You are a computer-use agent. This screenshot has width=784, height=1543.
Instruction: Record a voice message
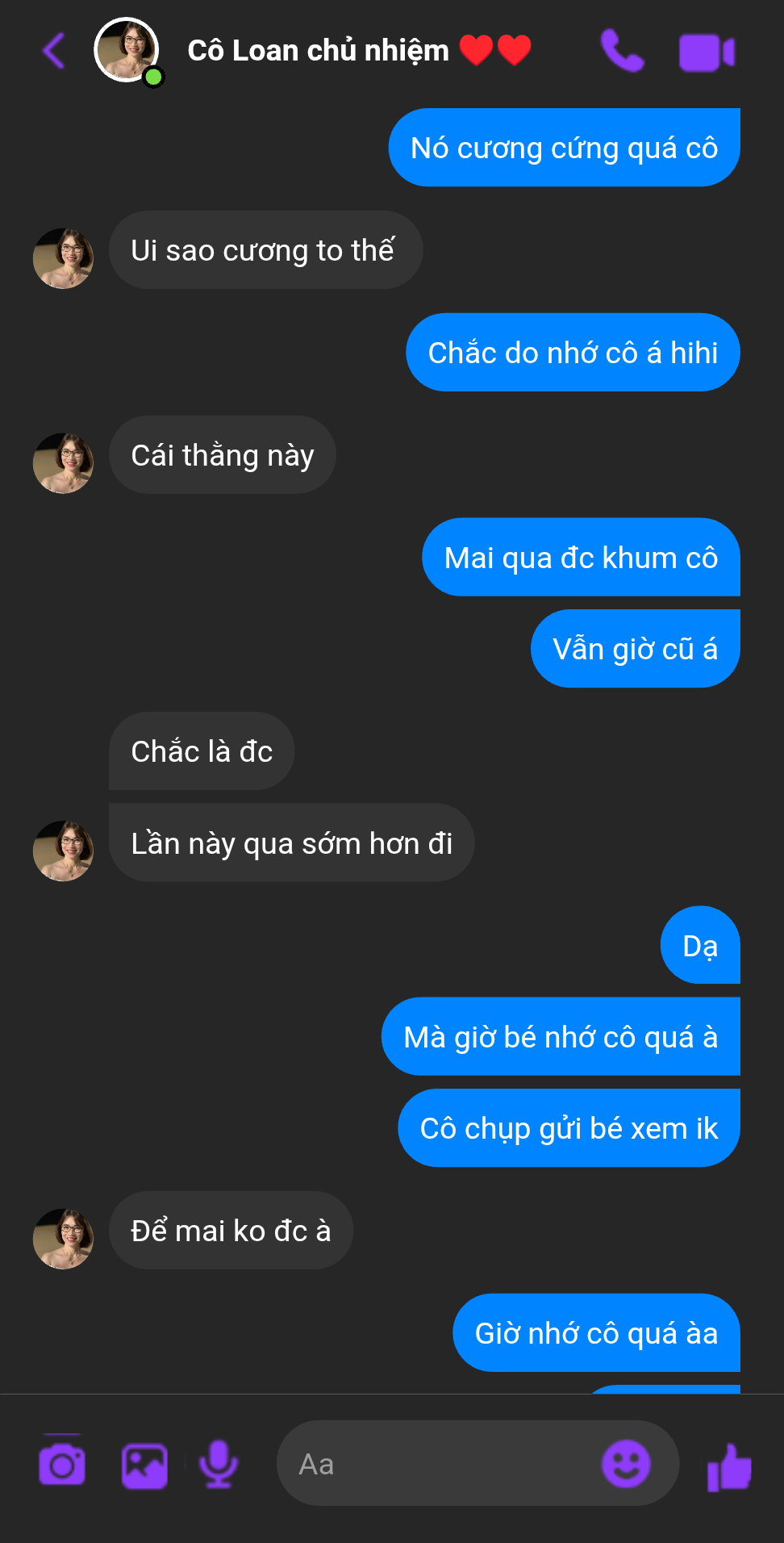[x=219, y=1463]
